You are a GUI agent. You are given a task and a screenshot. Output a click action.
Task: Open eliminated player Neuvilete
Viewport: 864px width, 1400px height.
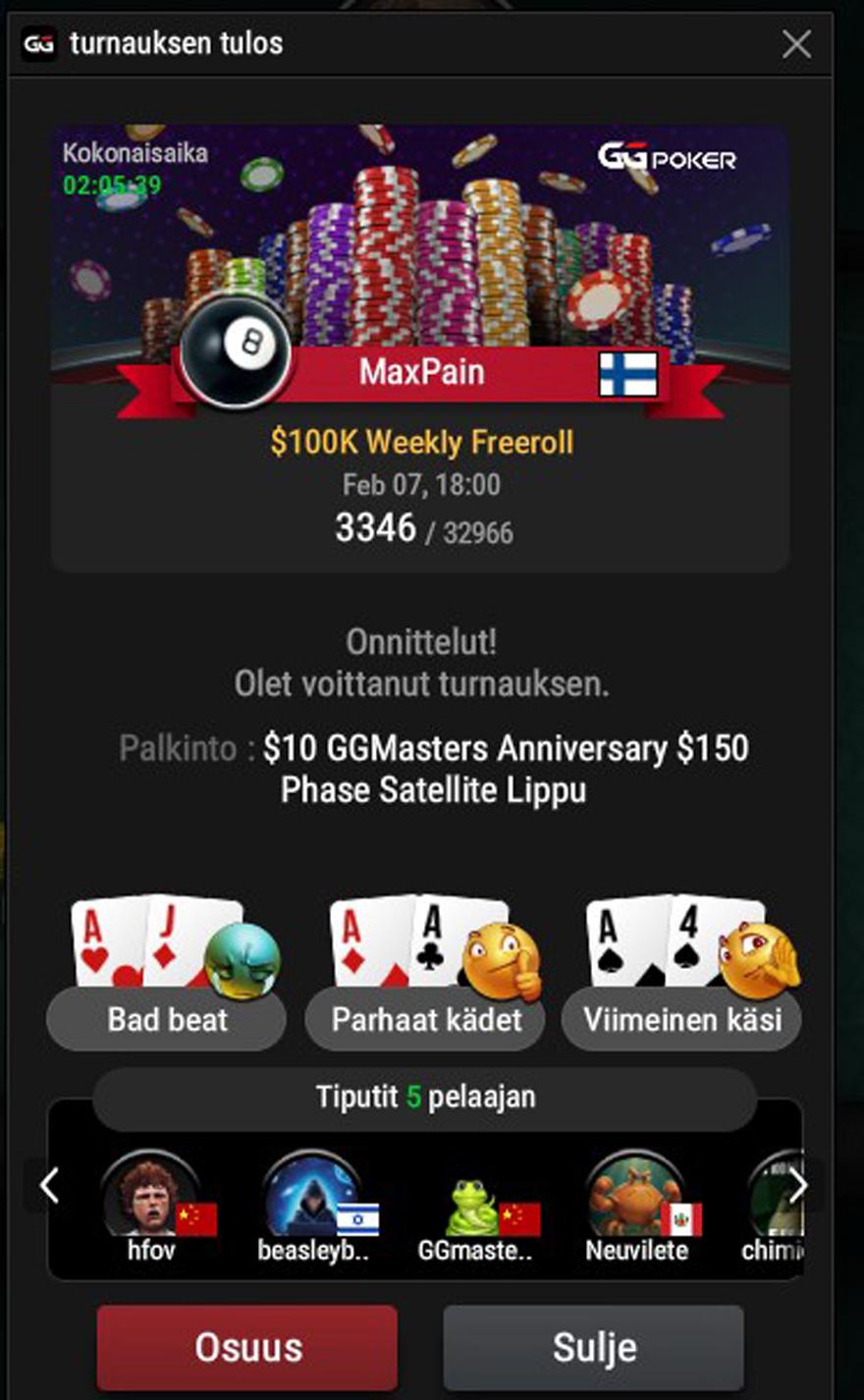(636, 1203)
